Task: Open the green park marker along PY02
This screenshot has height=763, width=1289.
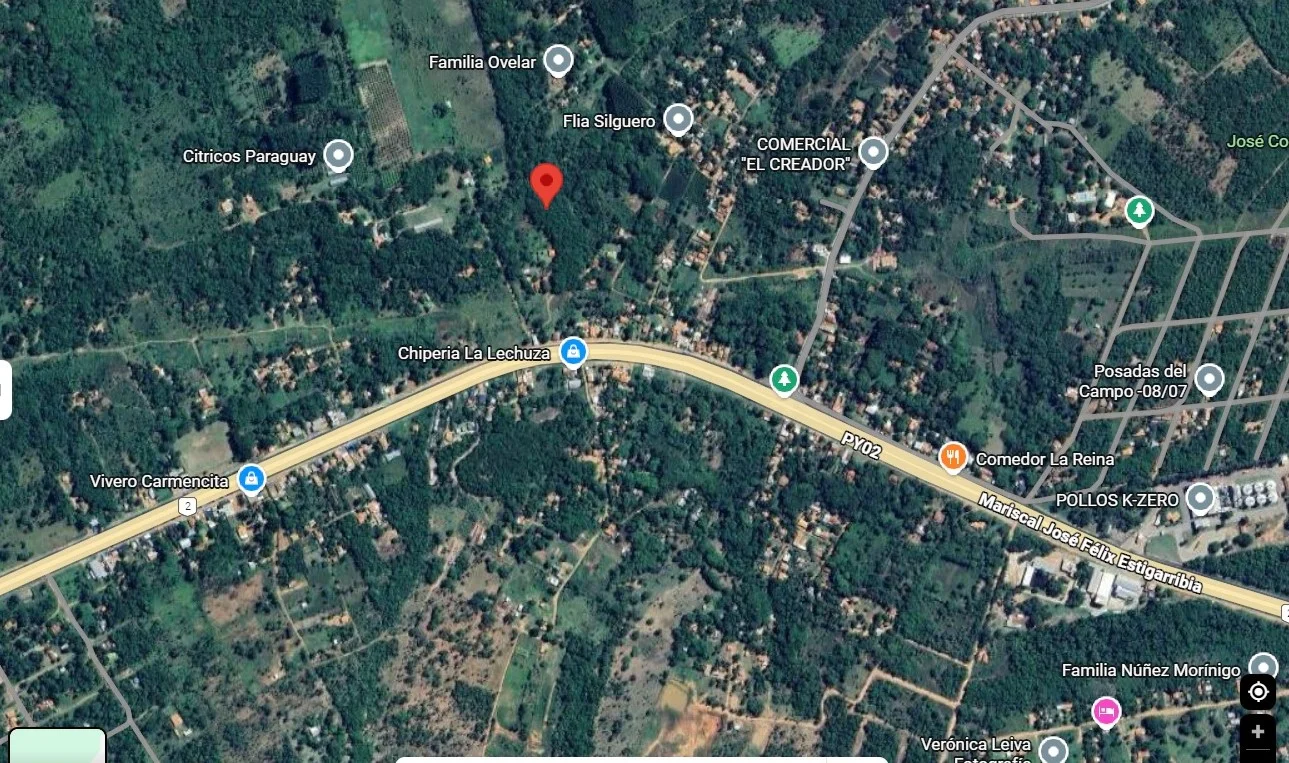Action: [x=785, y=380]
